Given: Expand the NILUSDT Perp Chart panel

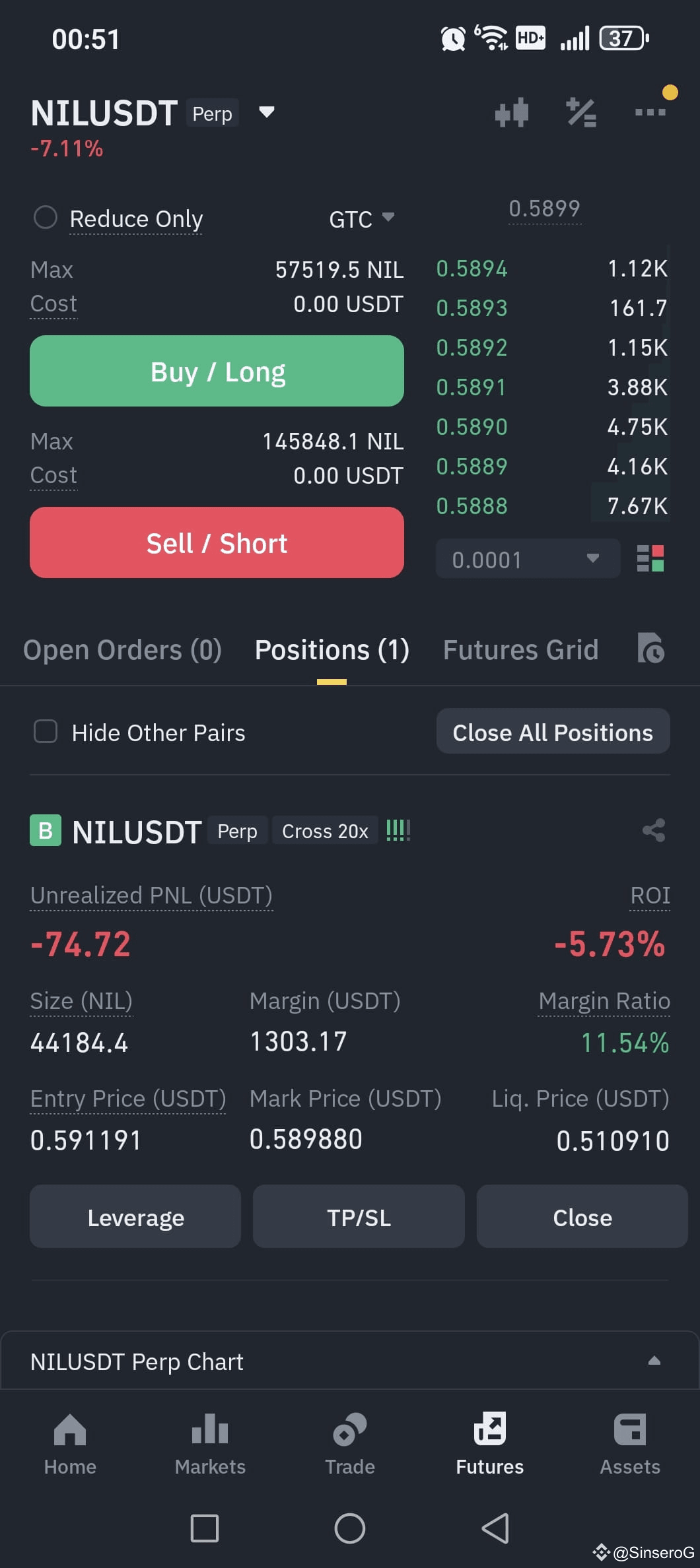Looking at the screenshot, I should (x=350, y=1361).
